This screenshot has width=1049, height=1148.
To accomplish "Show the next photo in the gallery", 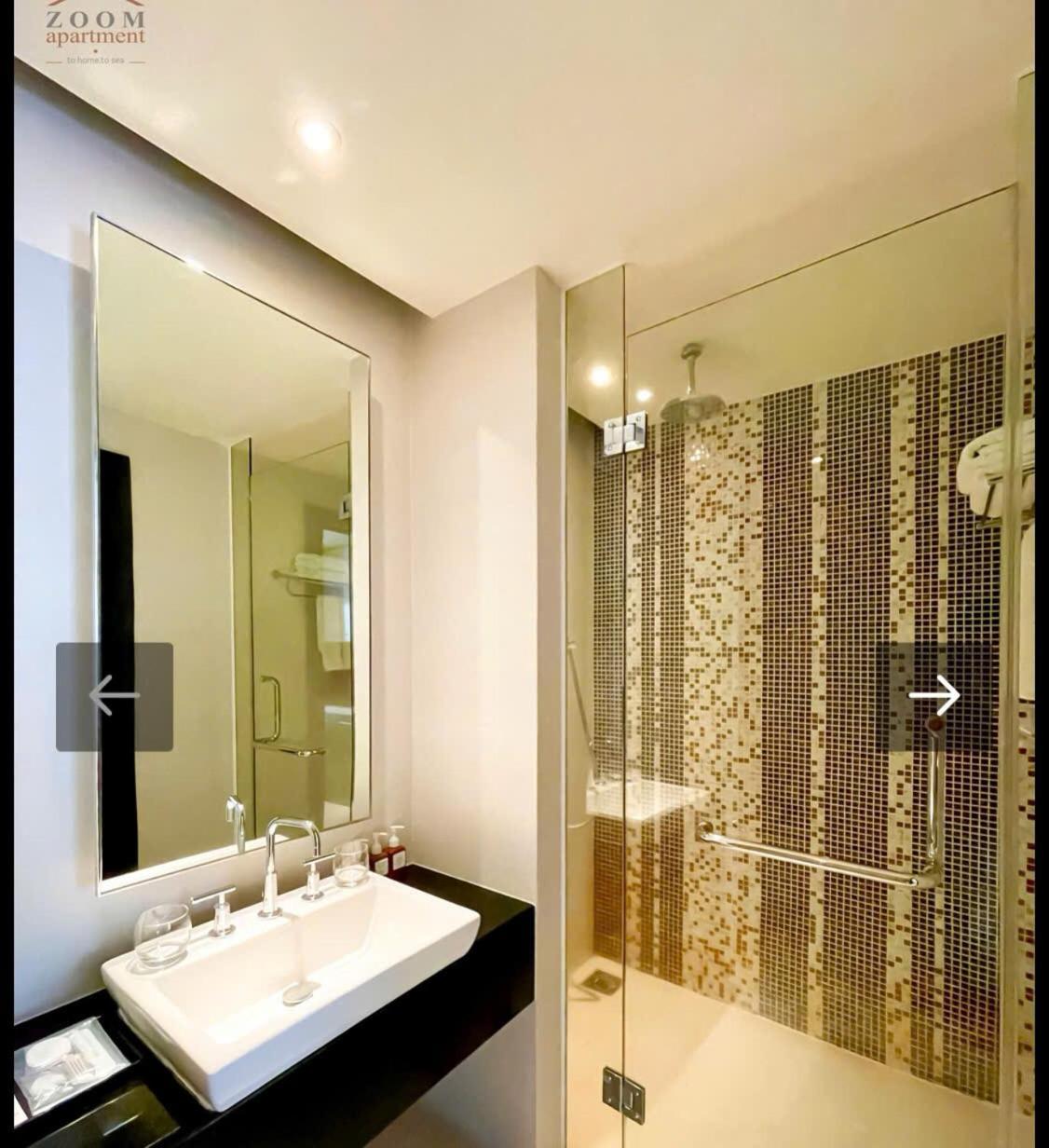I will pyautogui.click(x=934, y=696).
